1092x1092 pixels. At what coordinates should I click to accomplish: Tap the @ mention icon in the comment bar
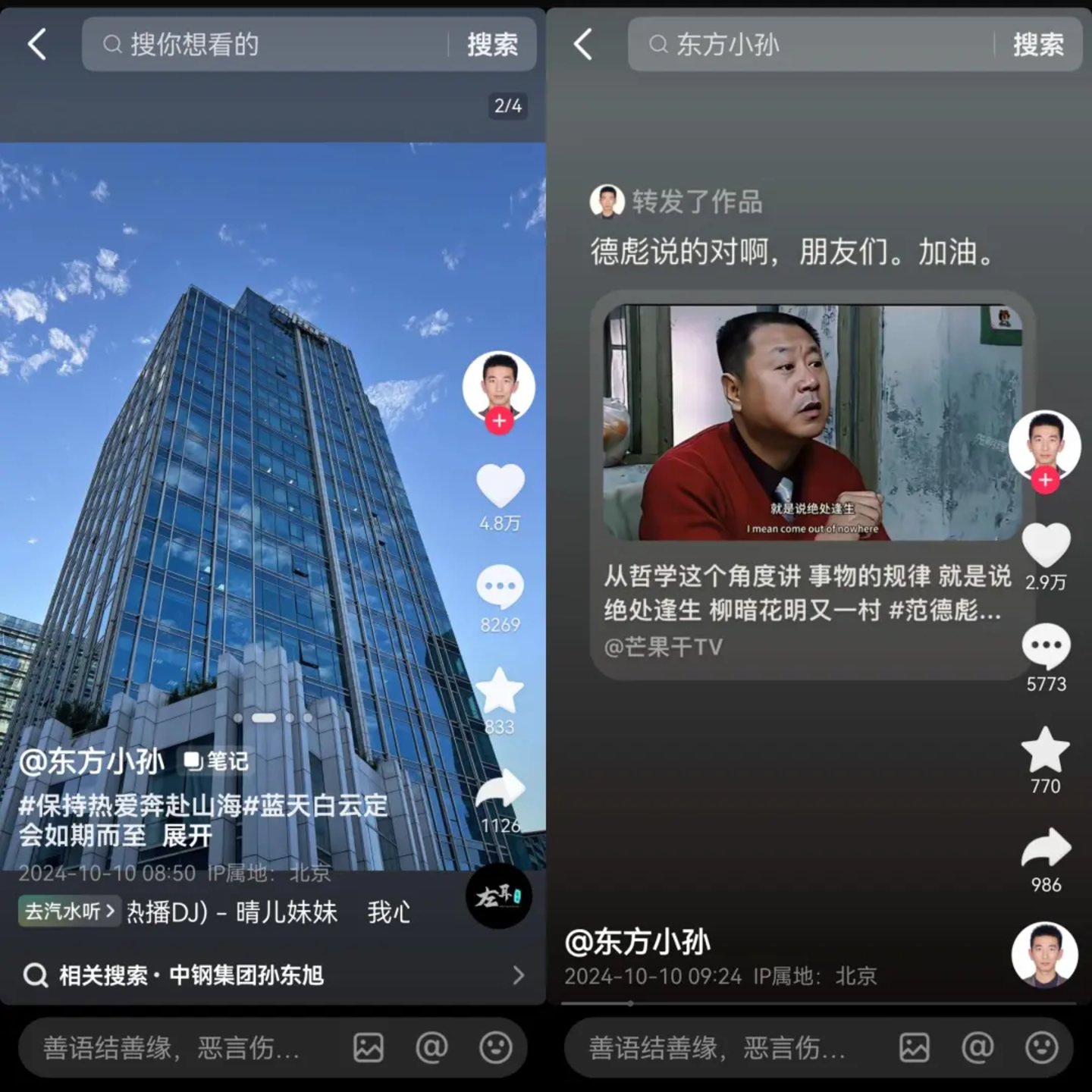pyautogui.click(x=431, y=1048)
